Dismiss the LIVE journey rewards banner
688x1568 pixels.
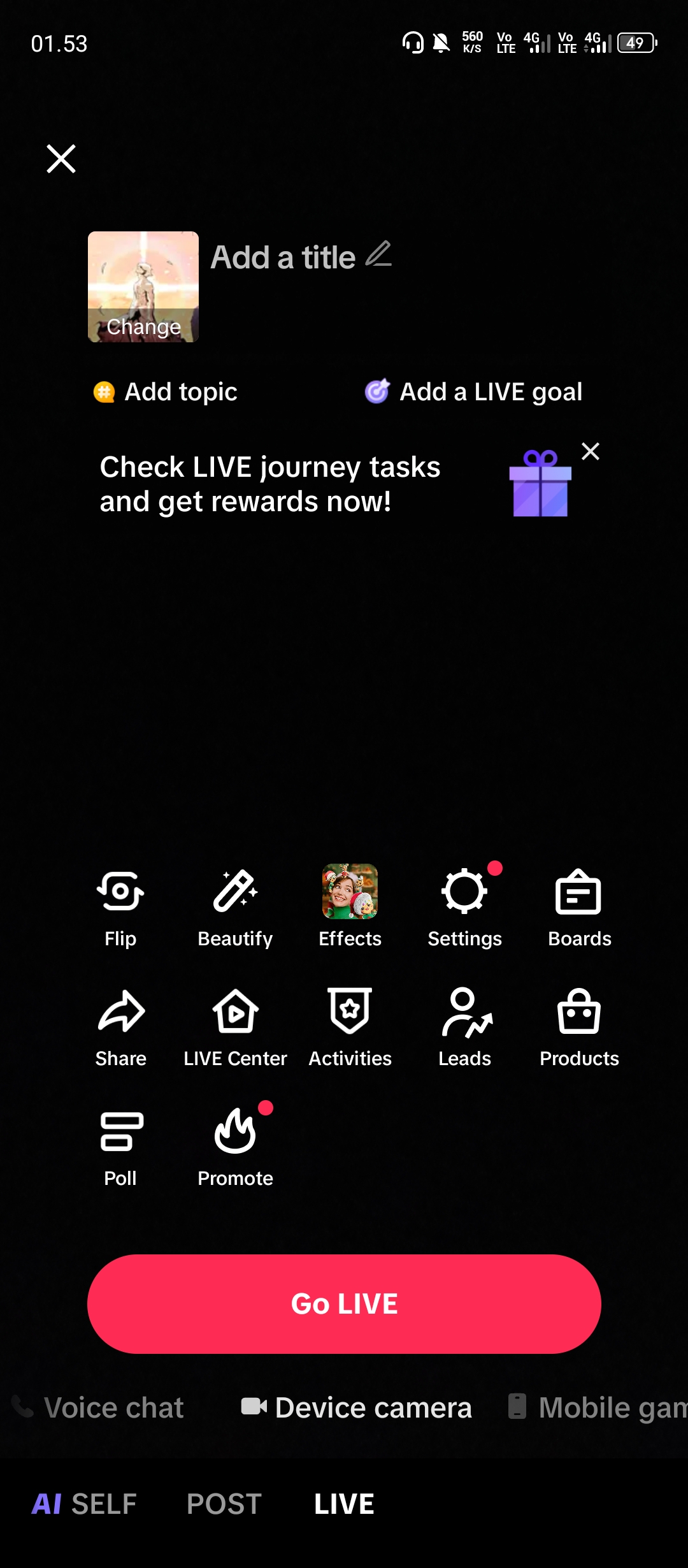click(x=591, y=451)
